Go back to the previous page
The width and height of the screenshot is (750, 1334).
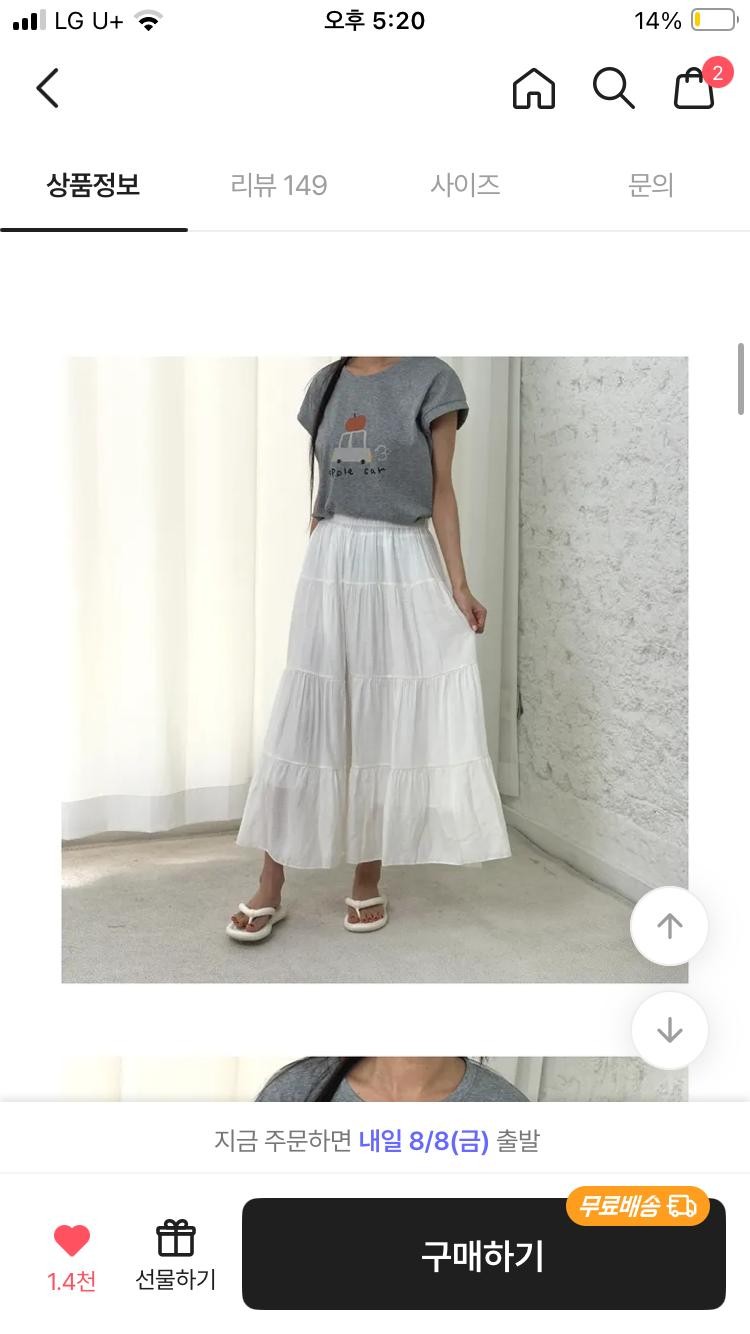coord(47,88)
